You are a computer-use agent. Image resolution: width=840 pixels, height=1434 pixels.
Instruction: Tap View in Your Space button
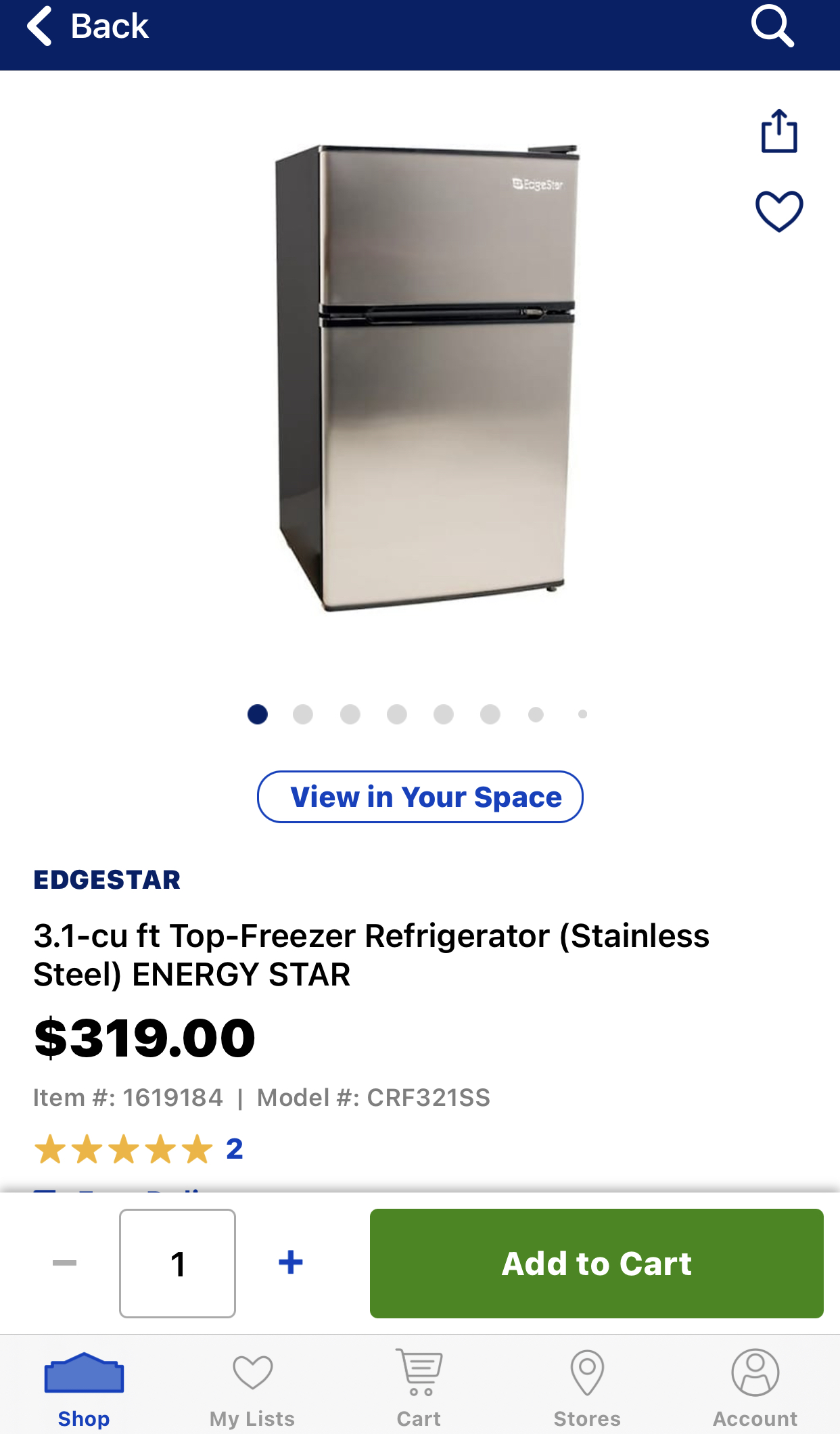(420, 797)
